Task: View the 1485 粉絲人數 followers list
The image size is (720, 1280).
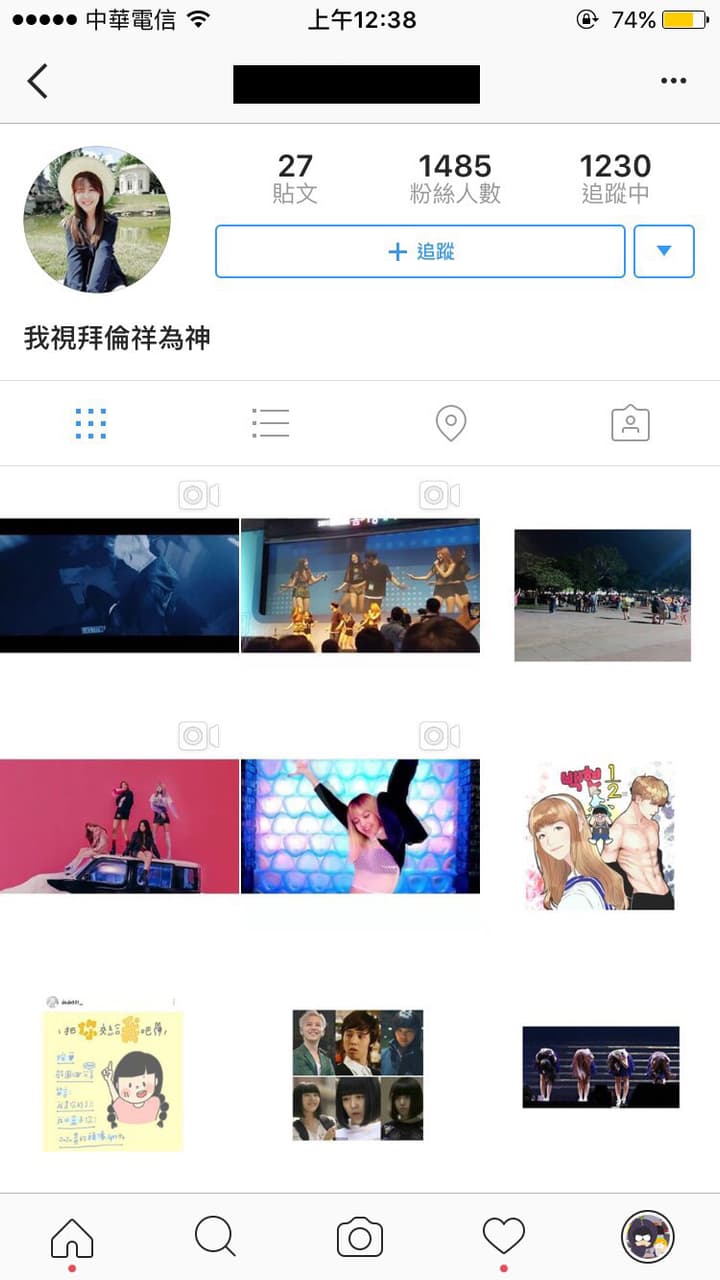Action: pos(455,179)
